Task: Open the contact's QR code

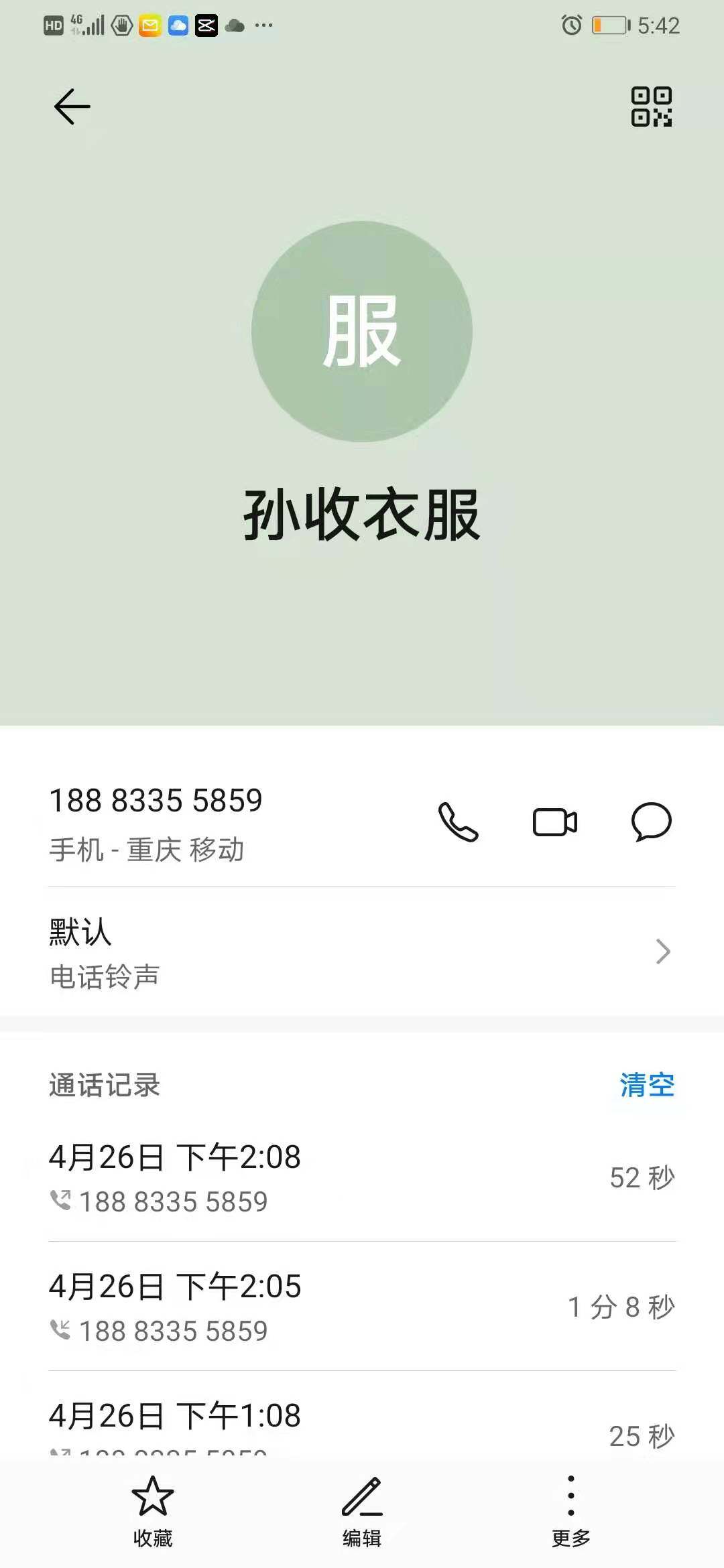Action: tap(651, 107)
